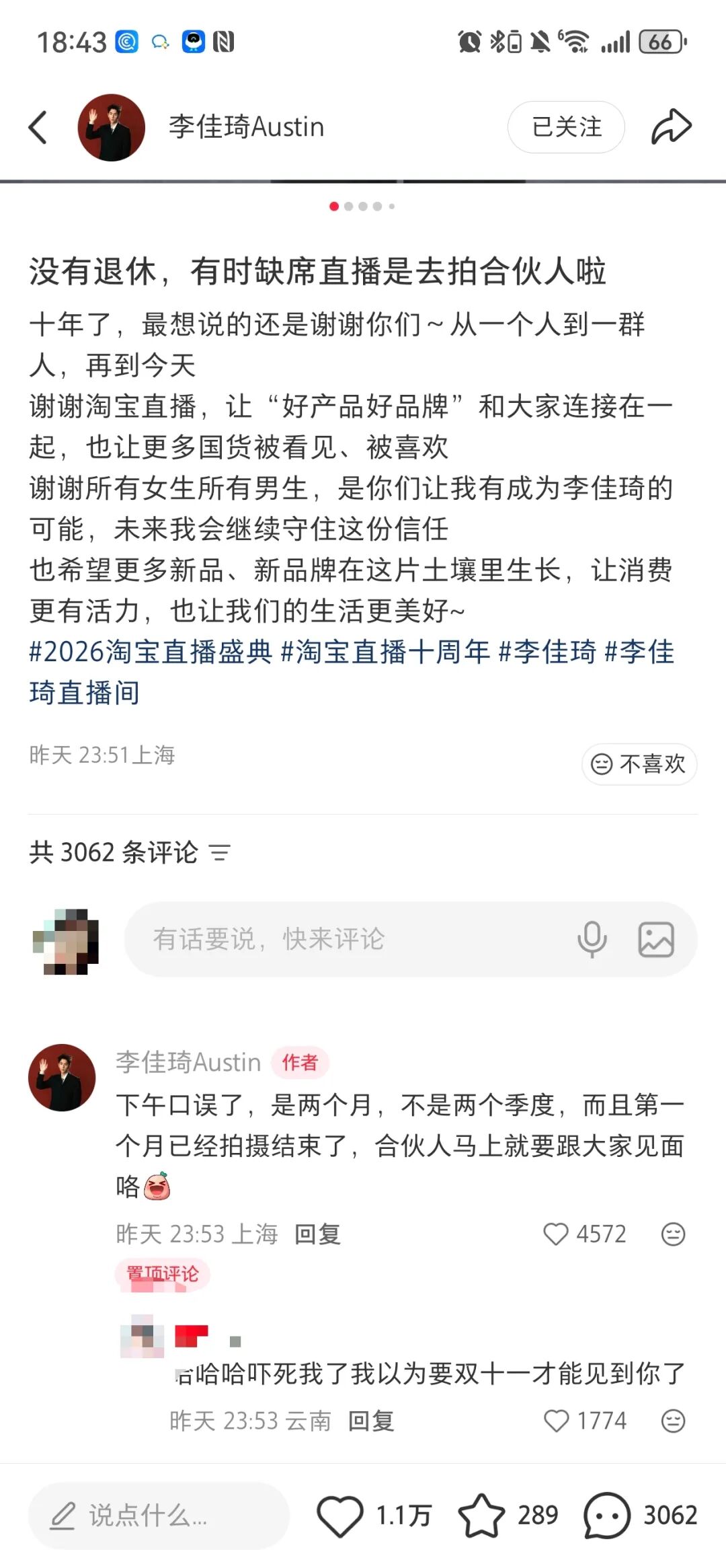The width and height of the screenshot is (726, 1568).
Task: Attach an image to your comment
Action: [656, 939]
